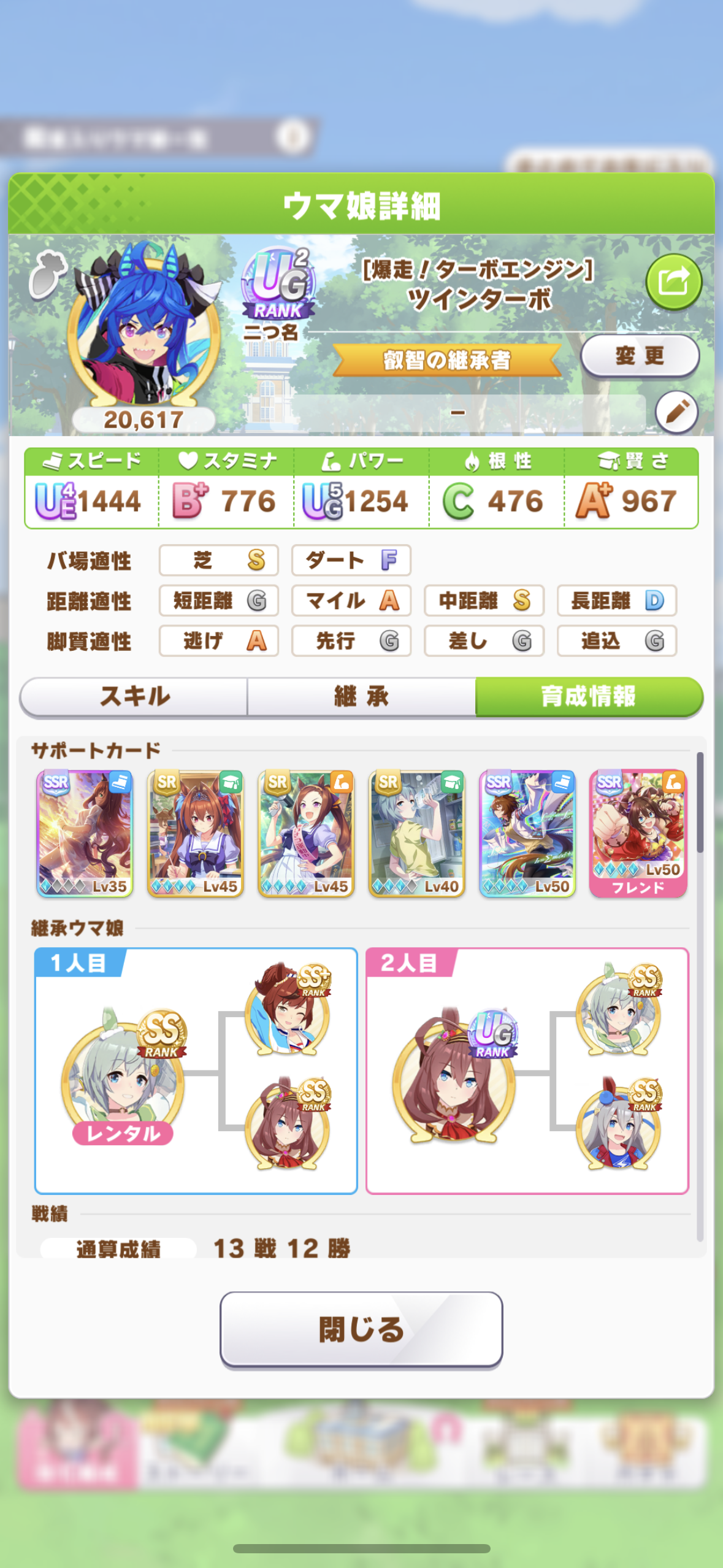The image size is (723, 1568).
Task: Edit the memo with the pencil icon
Action: [x=676, y=412]
